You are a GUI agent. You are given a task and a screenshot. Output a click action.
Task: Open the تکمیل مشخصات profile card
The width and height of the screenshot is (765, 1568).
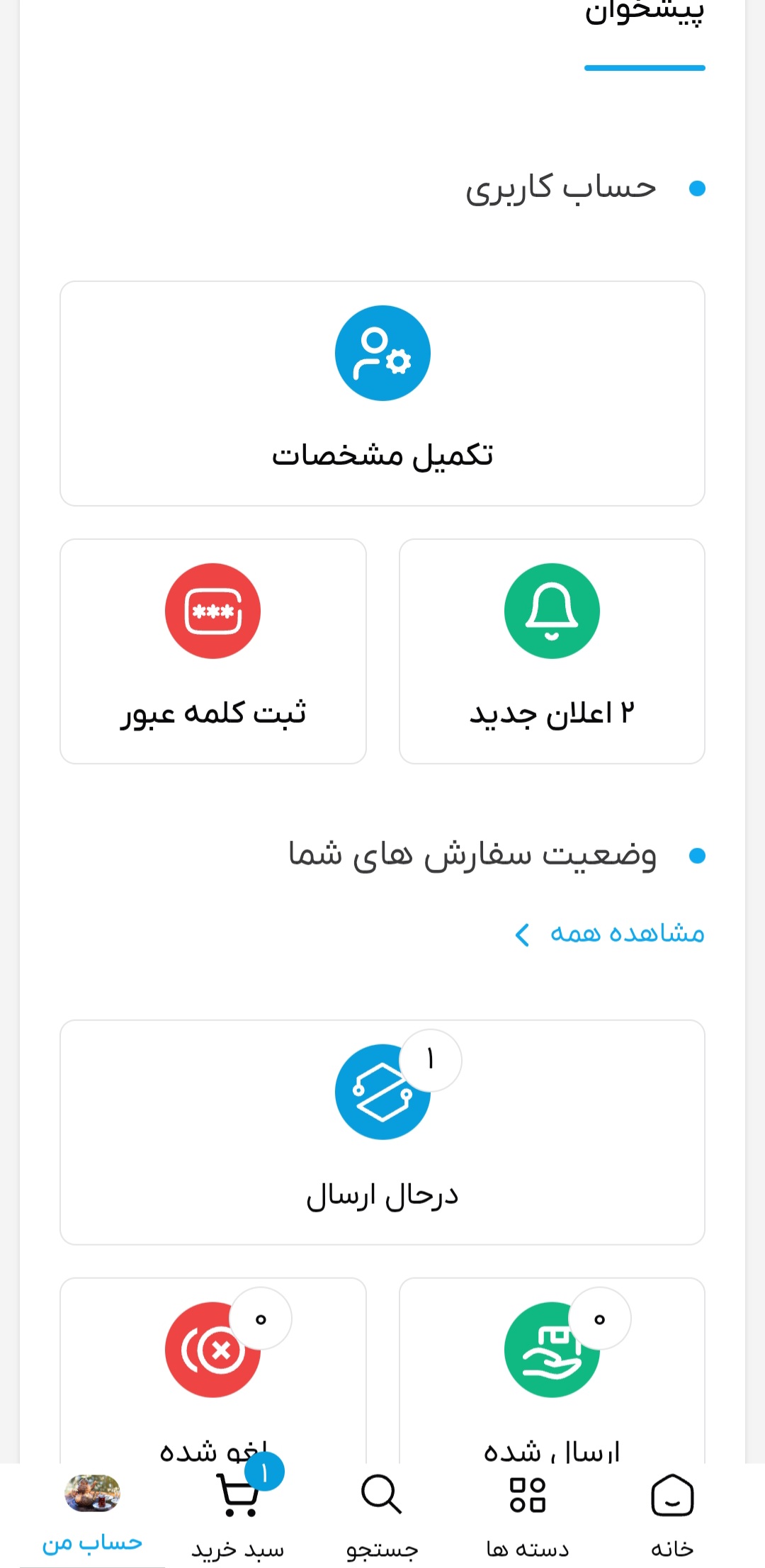382,394
